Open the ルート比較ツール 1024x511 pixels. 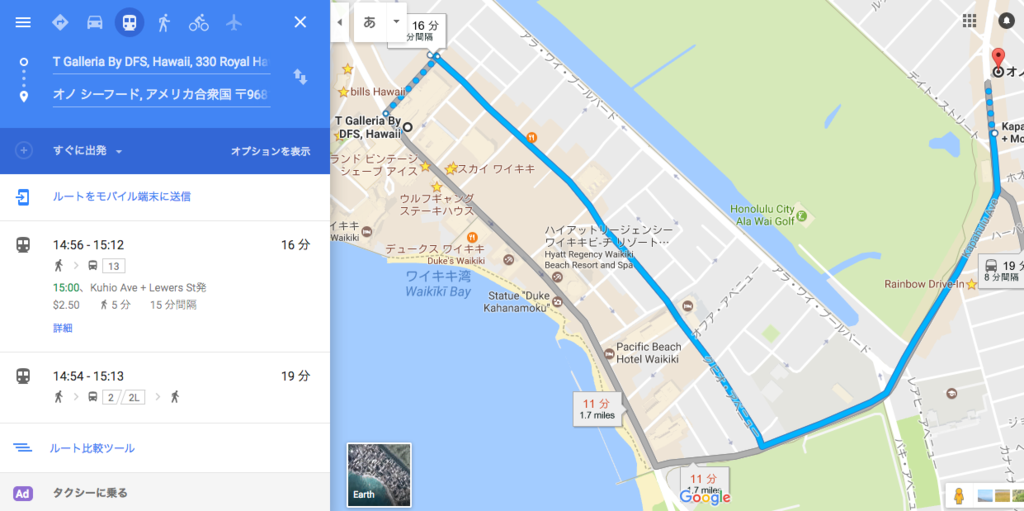[92, 448]
